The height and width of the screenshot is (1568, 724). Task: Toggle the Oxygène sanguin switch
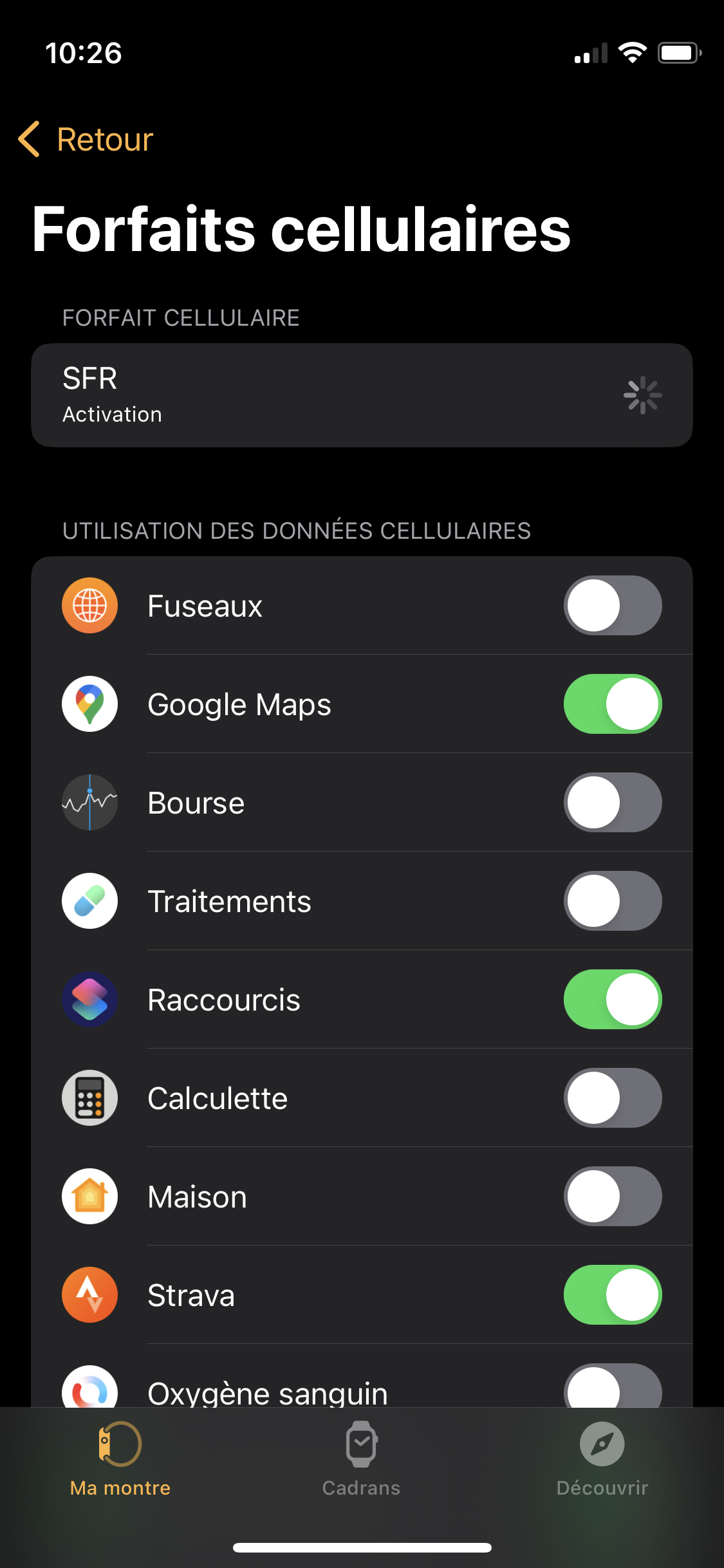612,1389
